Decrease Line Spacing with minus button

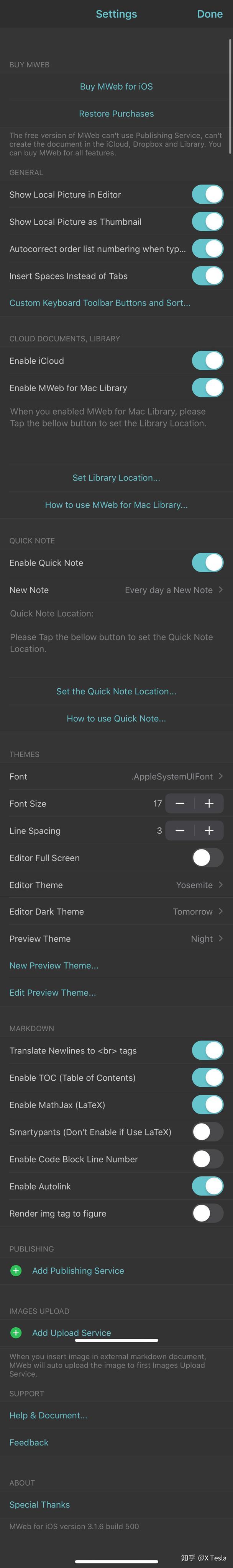180,831
